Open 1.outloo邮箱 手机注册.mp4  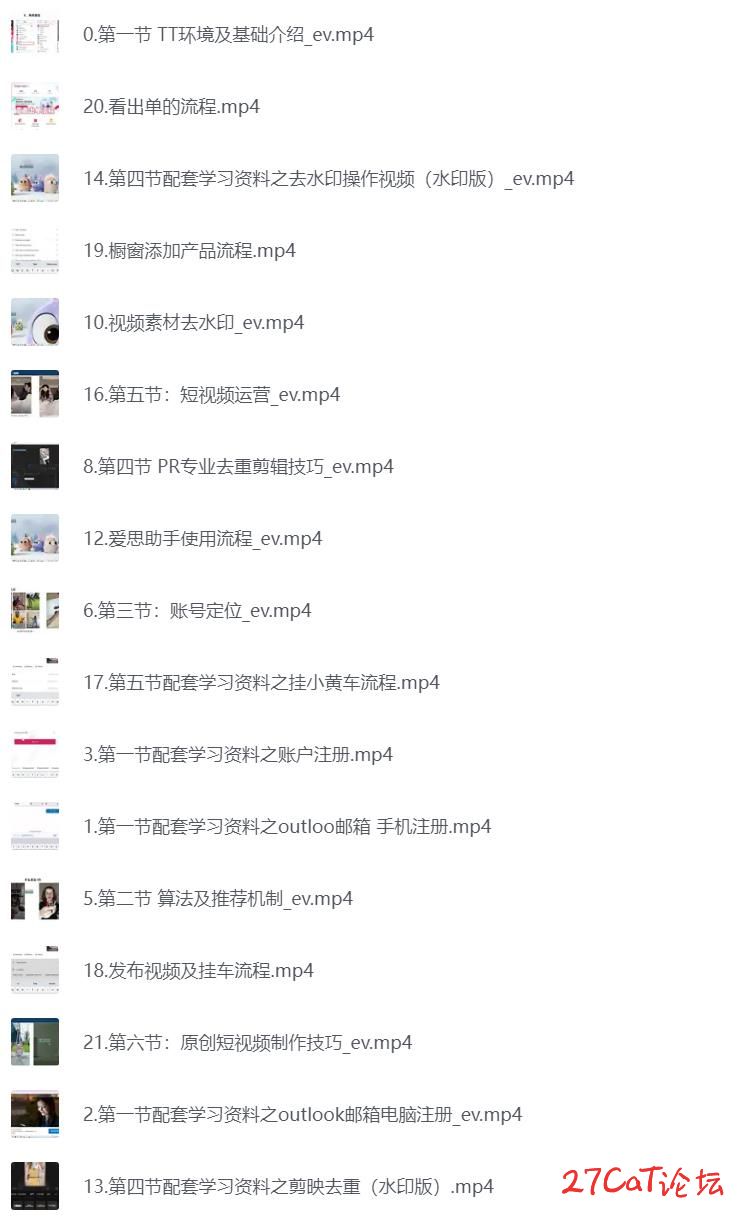287,827
